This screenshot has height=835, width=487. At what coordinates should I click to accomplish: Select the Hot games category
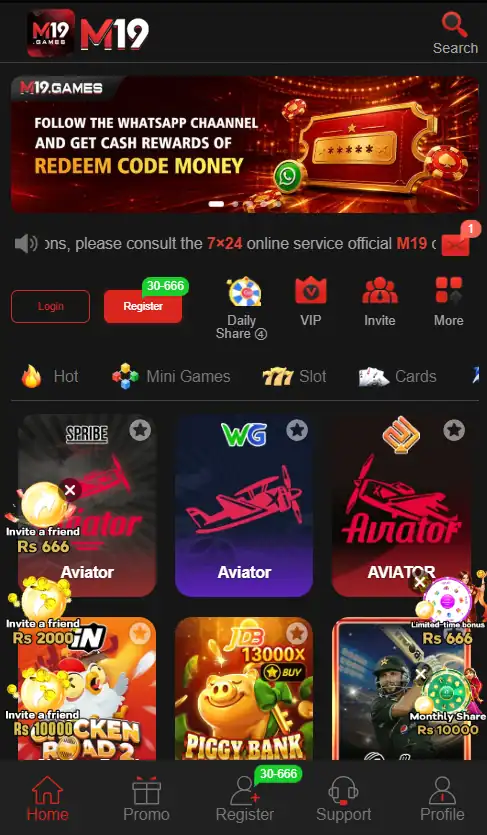50,376
